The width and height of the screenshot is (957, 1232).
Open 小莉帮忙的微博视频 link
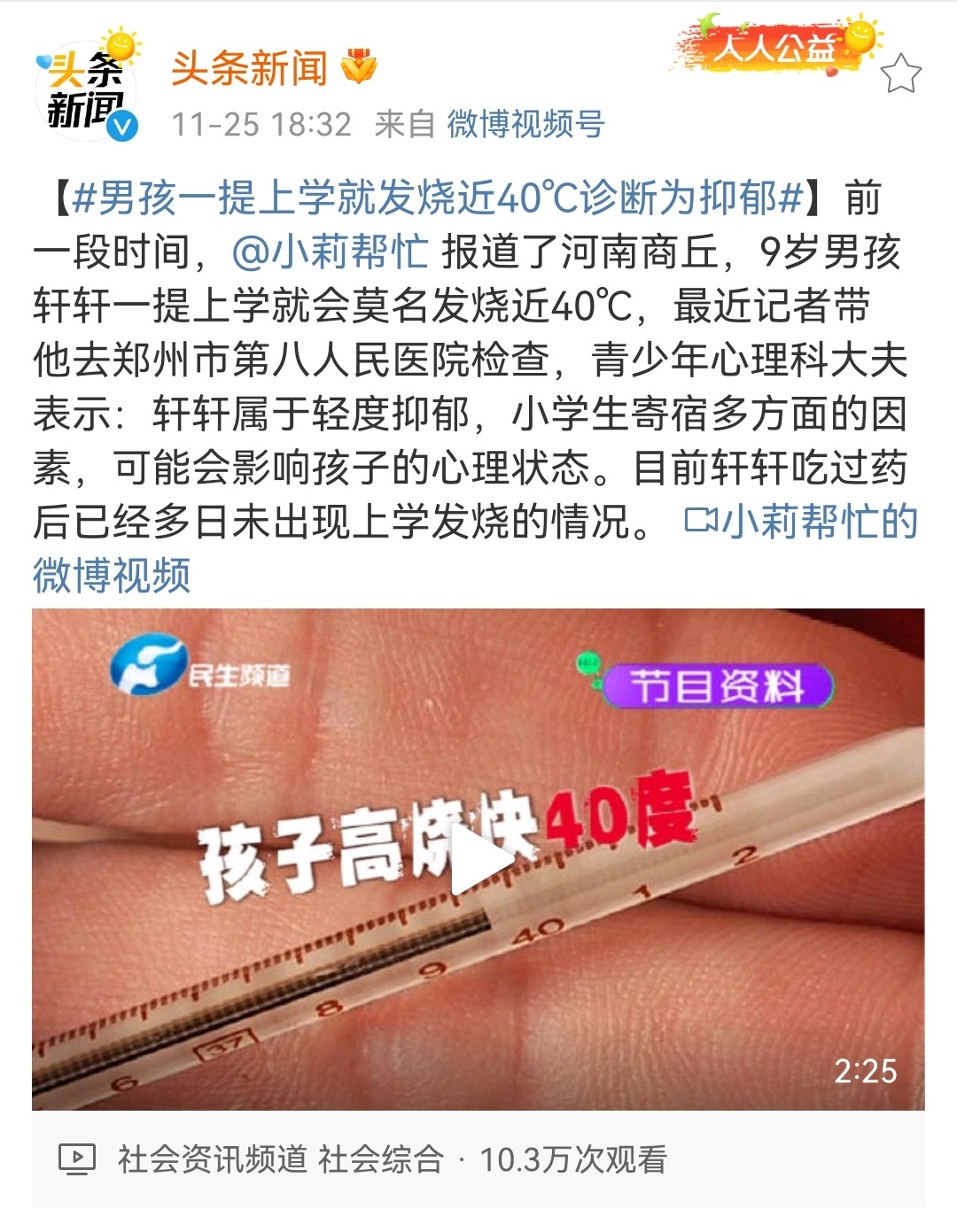[801, 522]
